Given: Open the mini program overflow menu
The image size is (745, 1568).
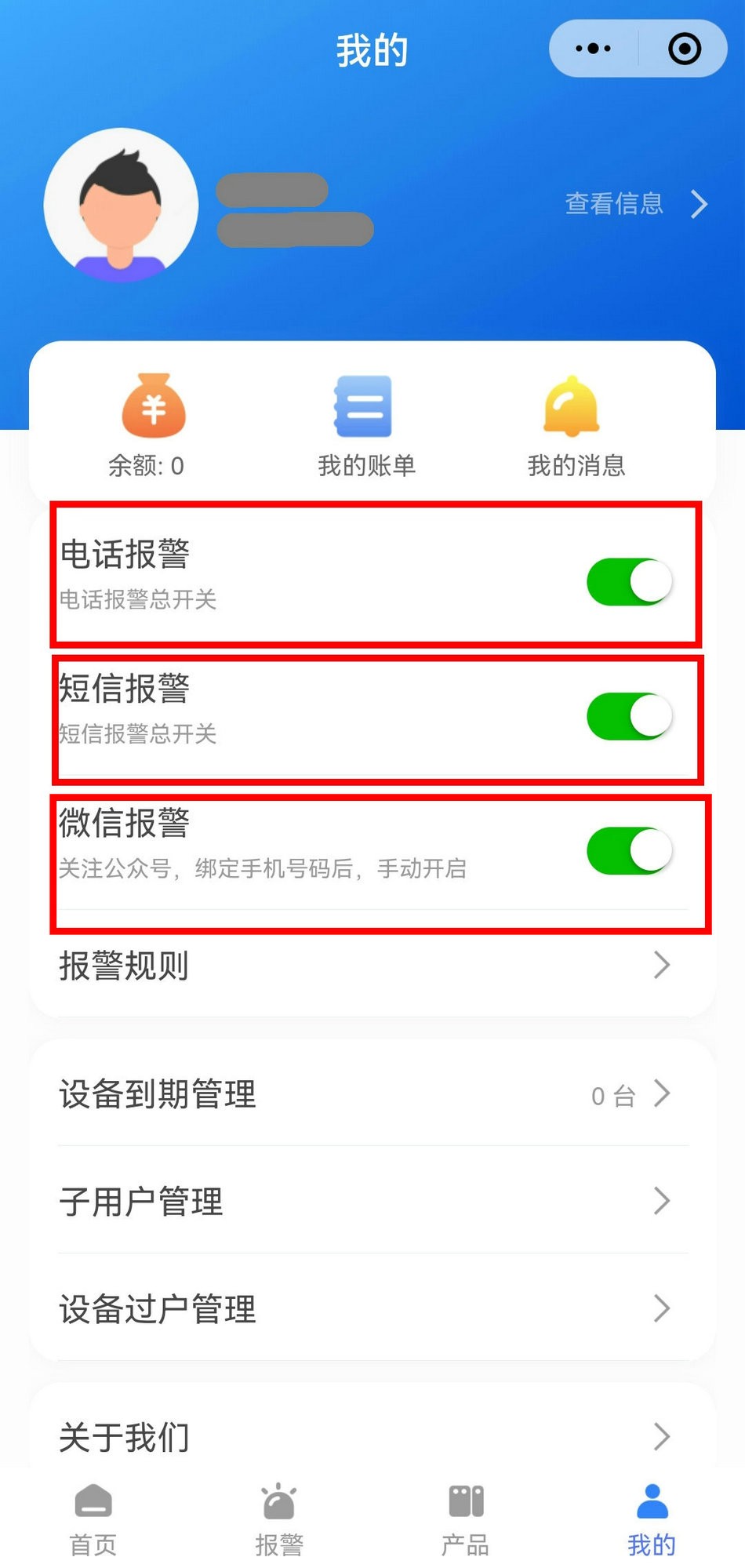Looking at the screenshot, I should click(593, 49).
